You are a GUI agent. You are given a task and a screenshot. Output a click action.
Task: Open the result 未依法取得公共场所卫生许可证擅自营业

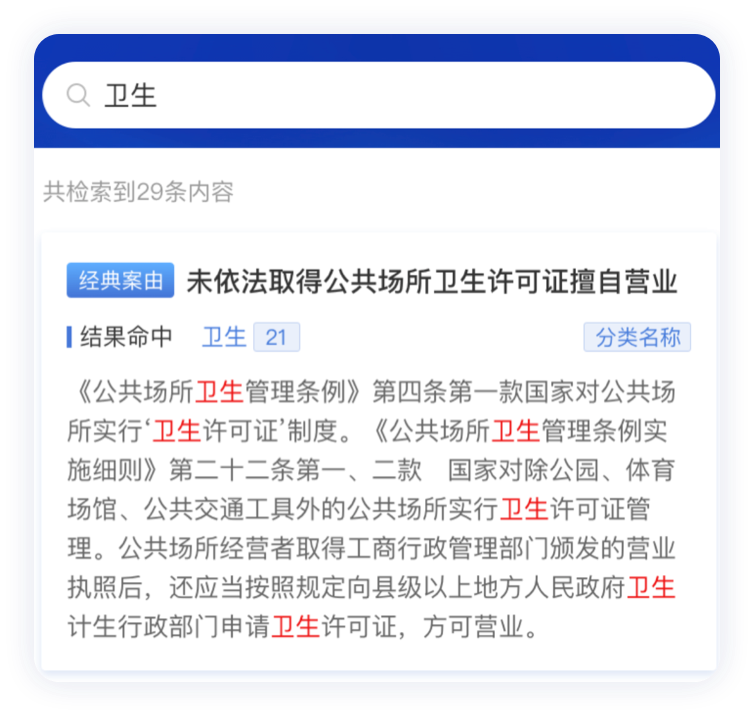click(432, 282)
